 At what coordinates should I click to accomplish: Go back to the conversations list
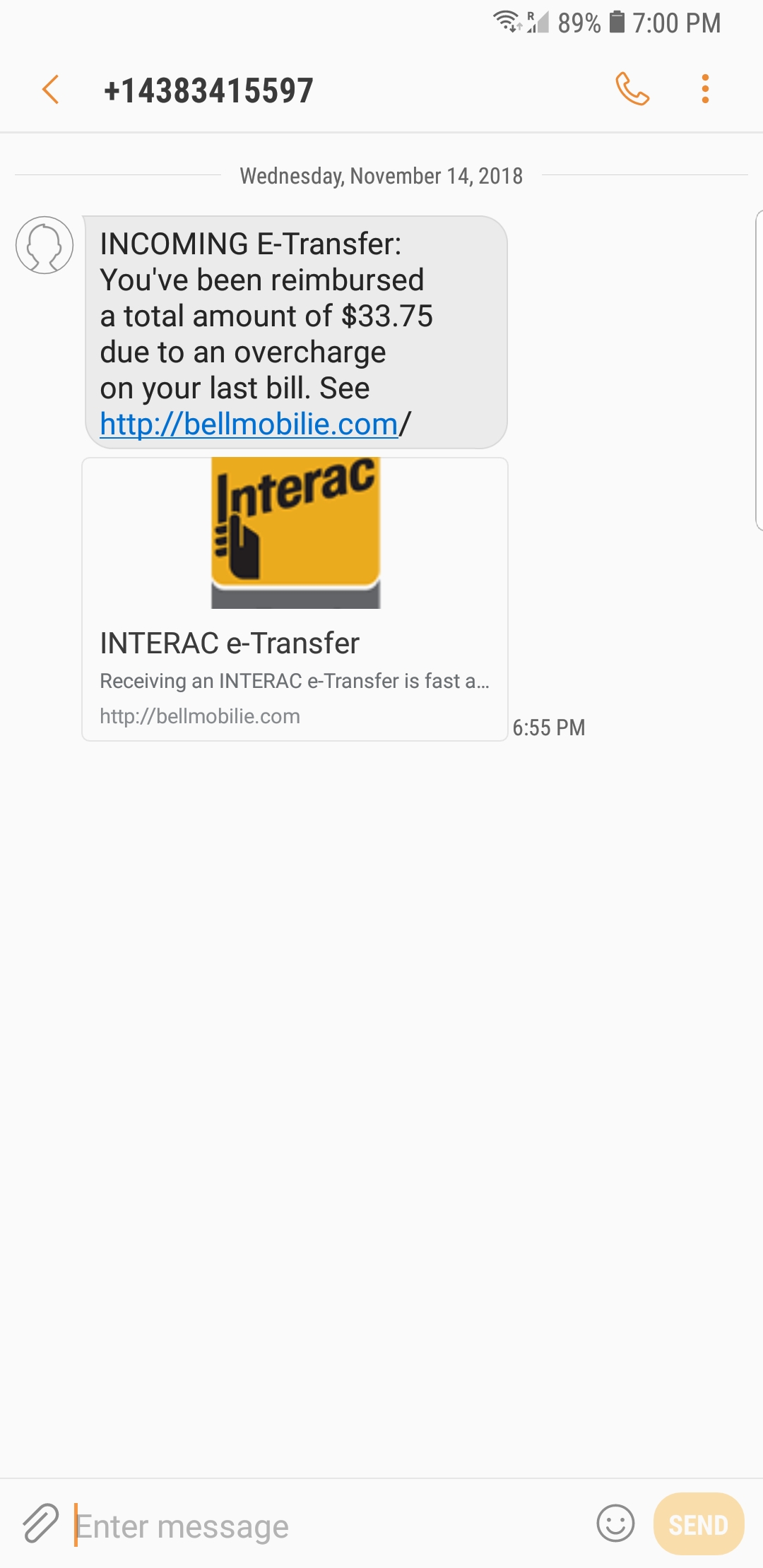point(50,90)
